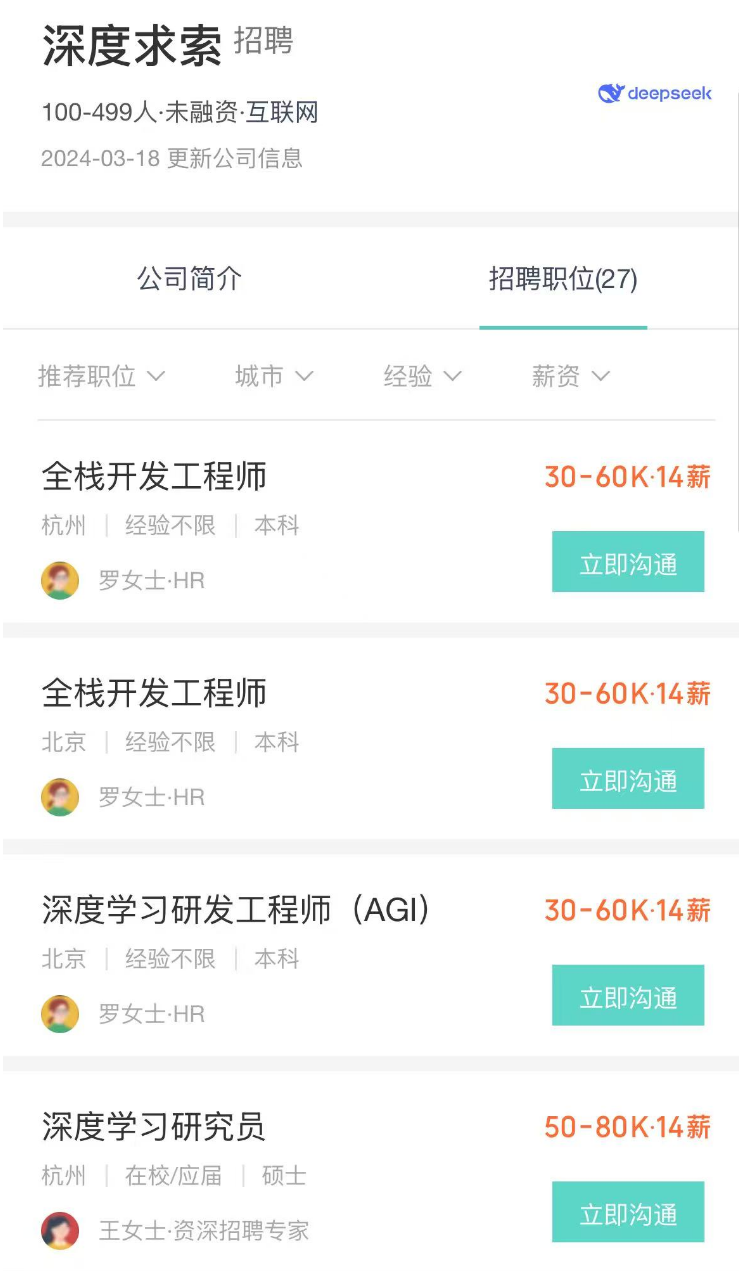Open the 薪资 filter dropdown
Screen dimensions: 739x1271
570,376
